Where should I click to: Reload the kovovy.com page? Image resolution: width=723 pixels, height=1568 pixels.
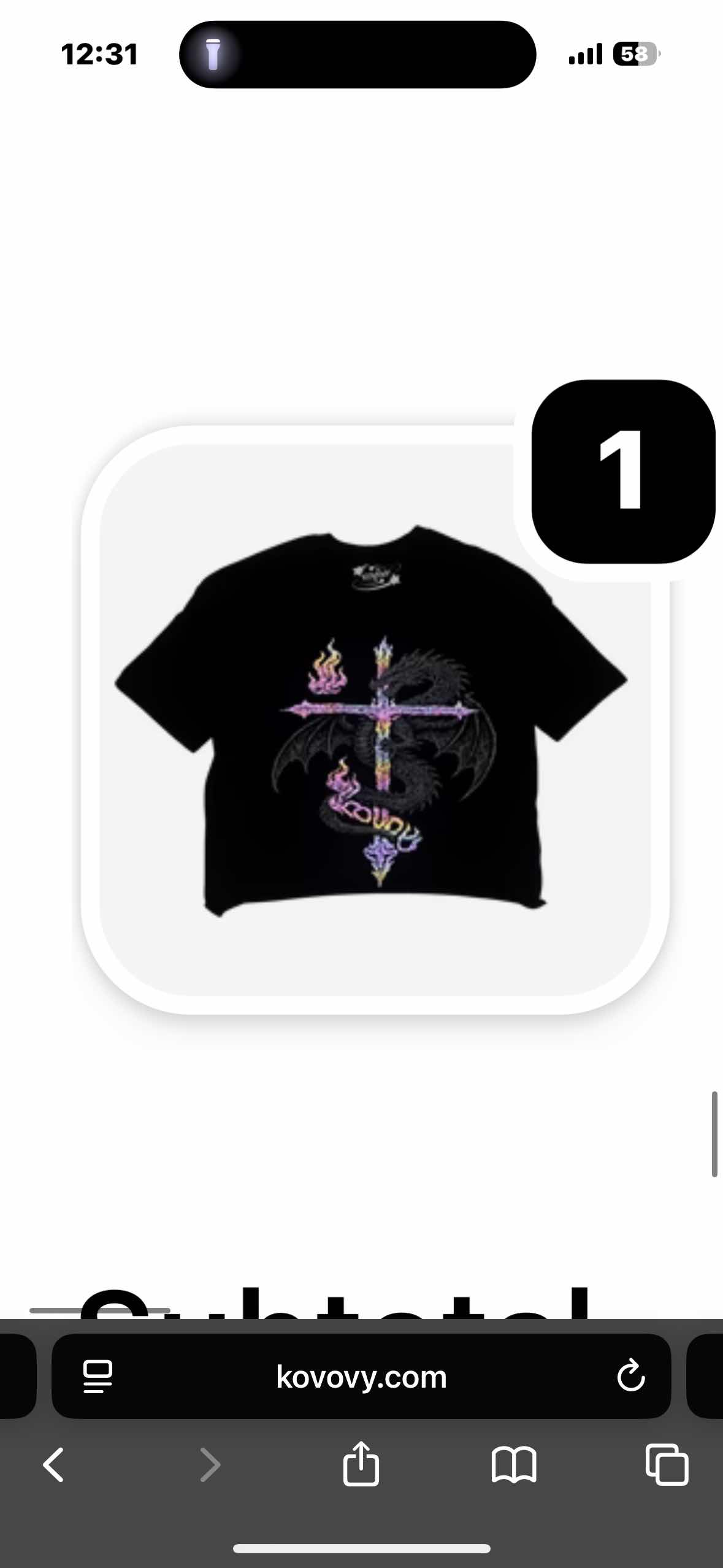630,1376
